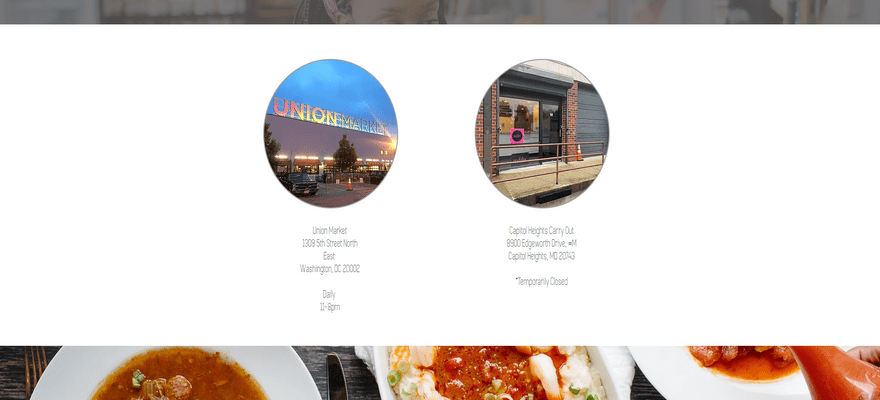Open the Capitol Heights Carry Out photo
Screen dimensions: 880x400
[x=541, y=133]
